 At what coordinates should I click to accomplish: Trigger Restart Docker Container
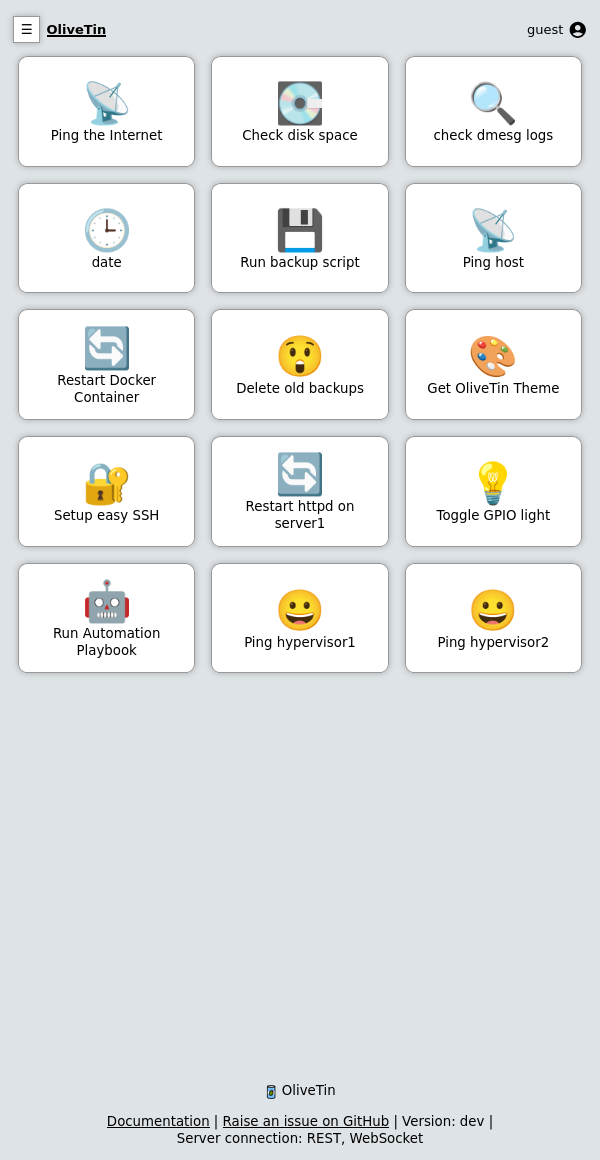point(106,364)
